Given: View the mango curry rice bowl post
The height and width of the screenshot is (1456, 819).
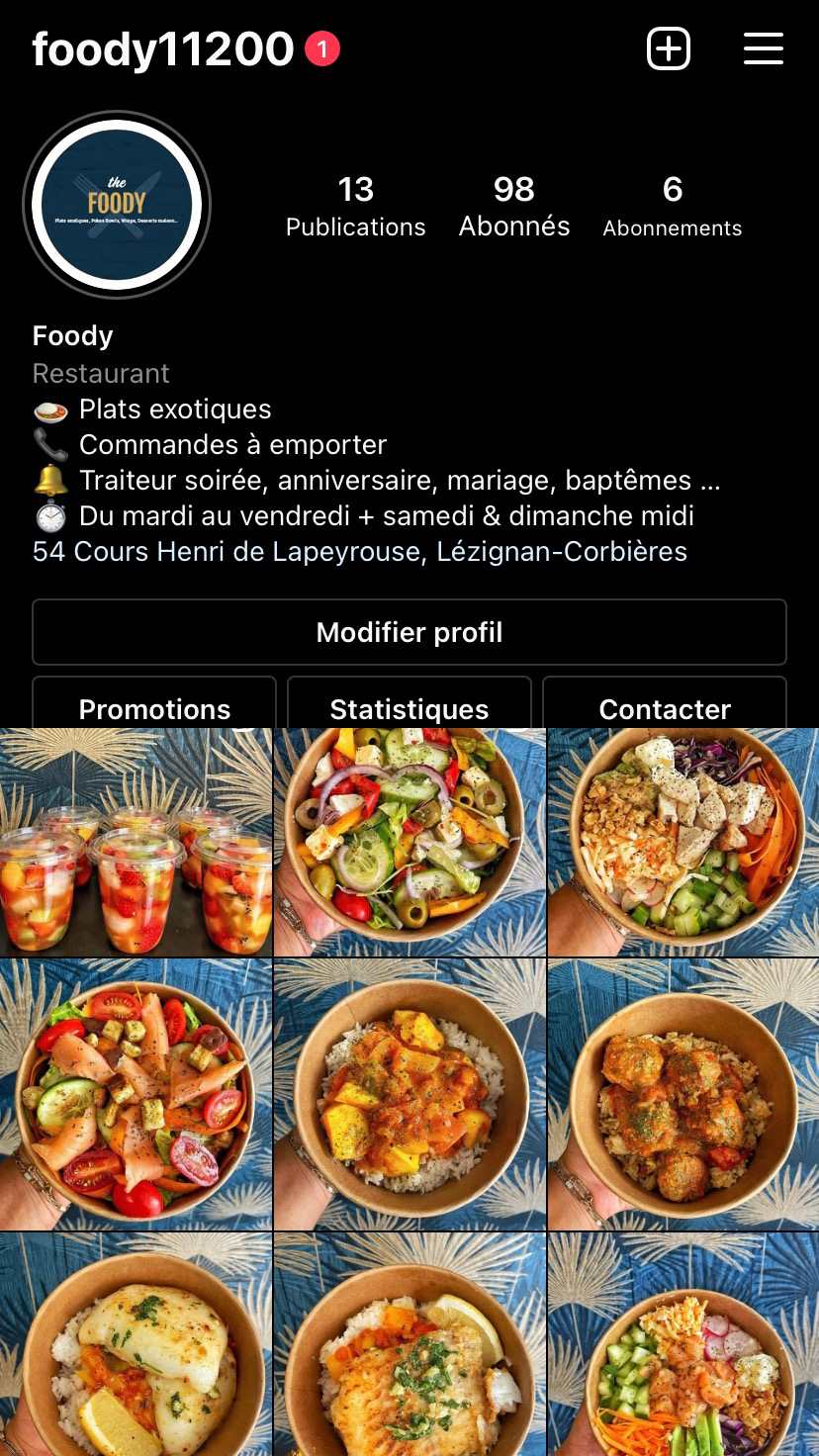Looking at the screenshot, I should 409,1094.
